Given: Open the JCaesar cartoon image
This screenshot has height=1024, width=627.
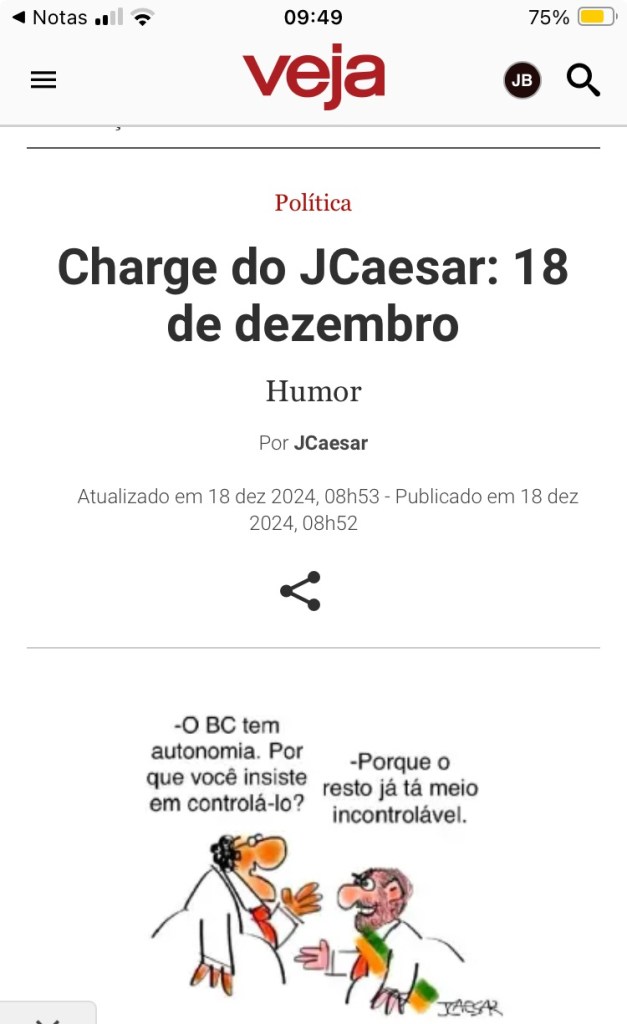Looking at the screenshot, I should point(315,860).
